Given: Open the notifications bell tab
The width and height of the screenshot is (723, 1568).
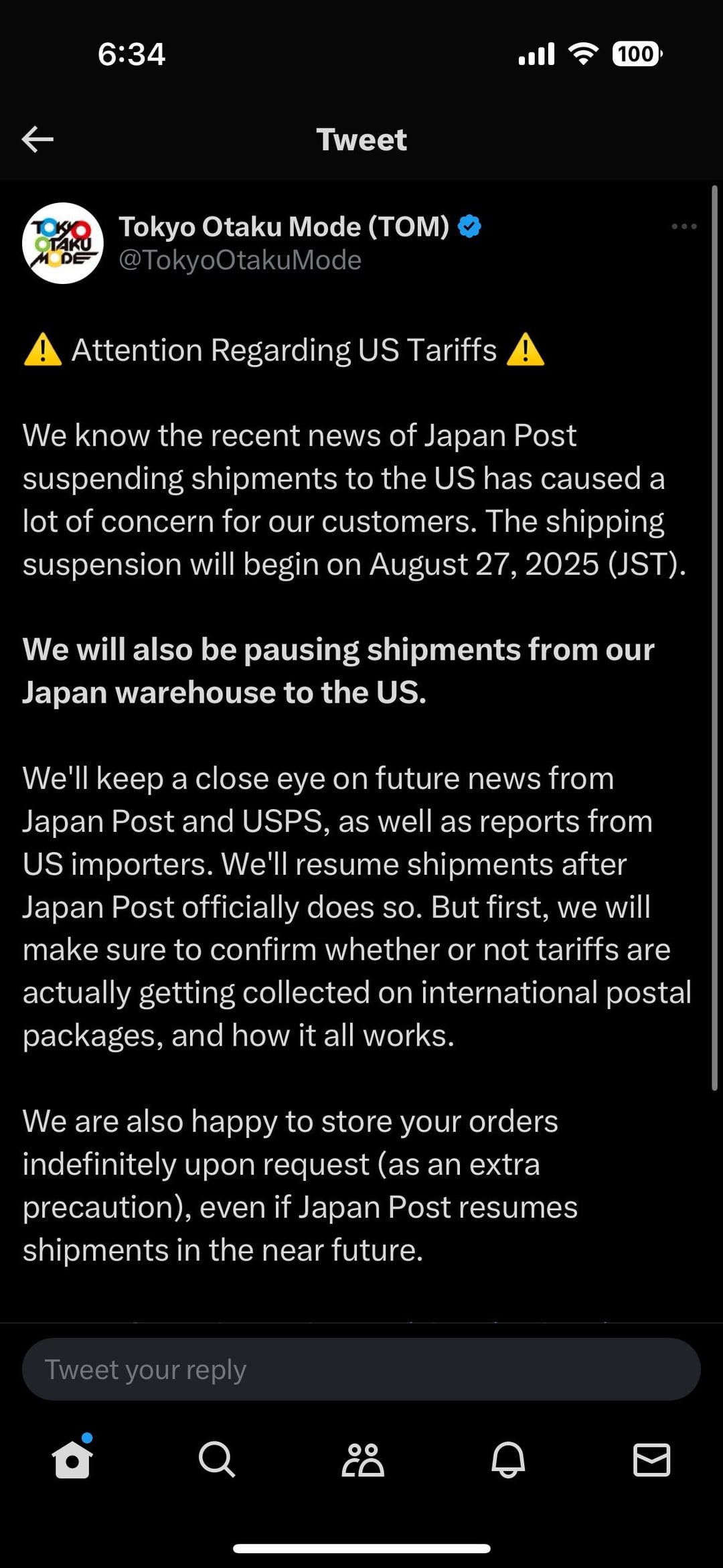Looking at the screenshot, I should [x=508, y=1459].
